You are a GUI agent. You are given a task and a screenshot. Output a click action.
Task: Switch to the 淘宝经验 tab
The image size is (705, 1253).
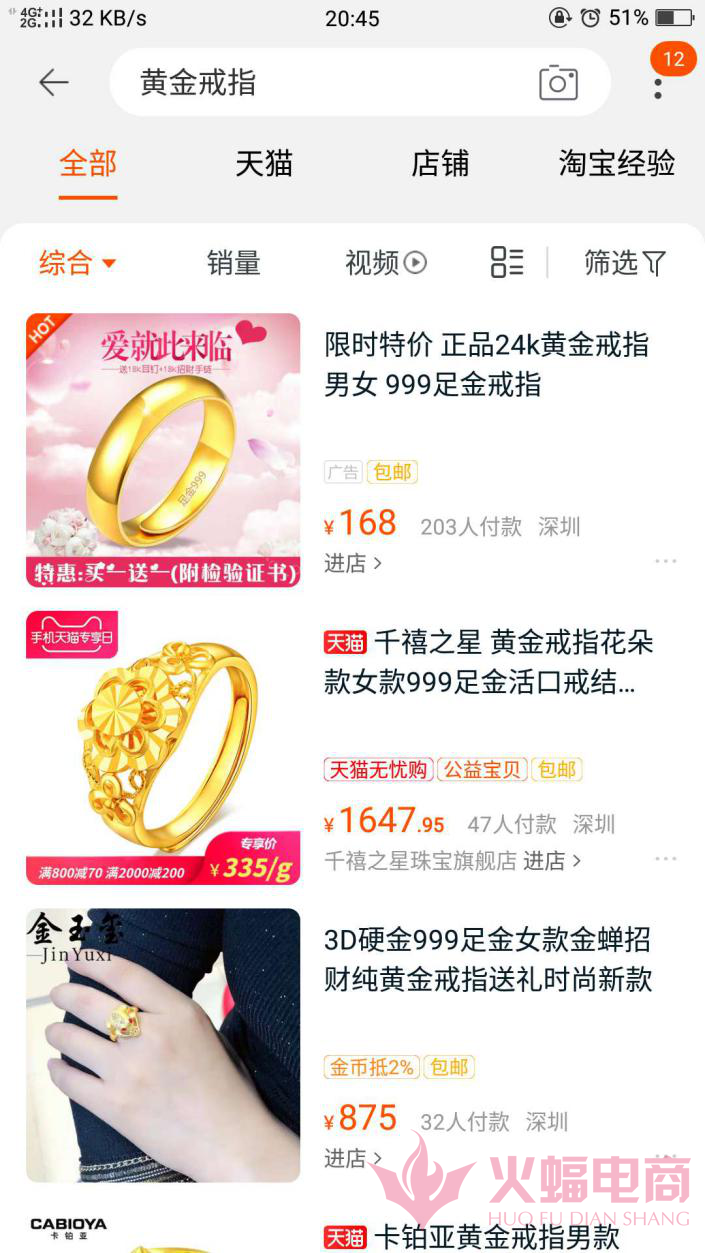616,164
